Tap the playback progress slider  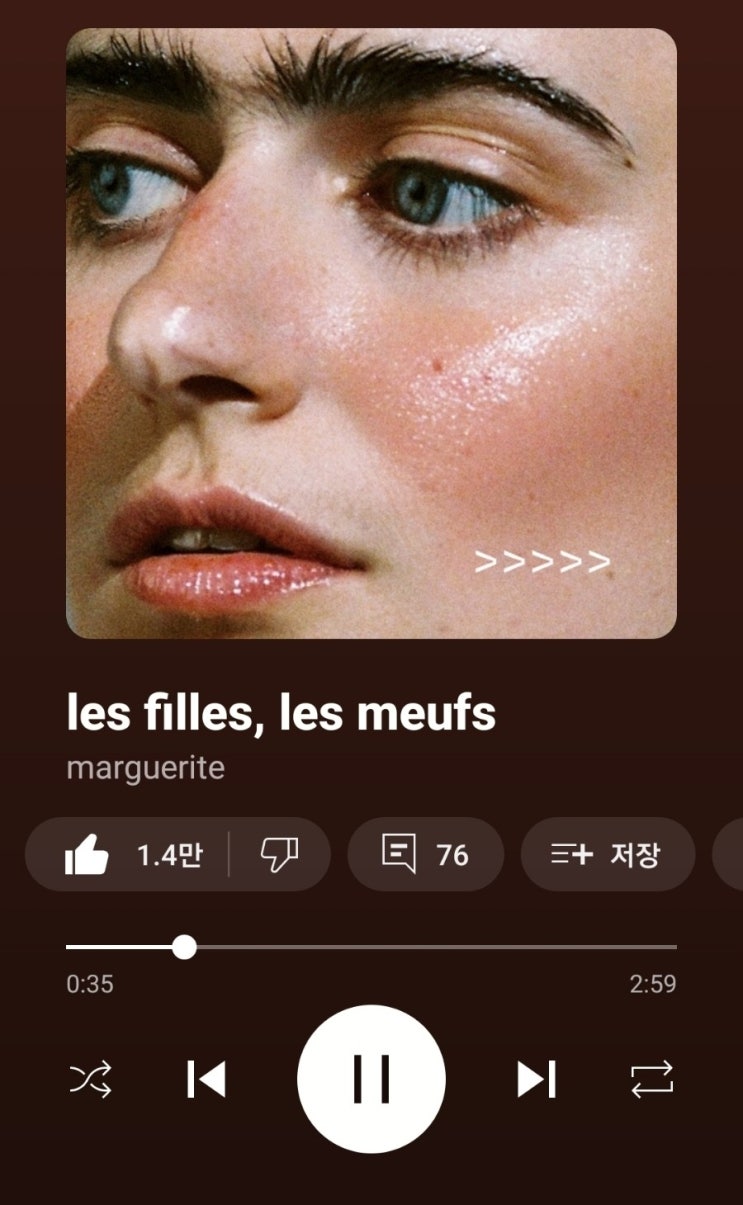point(371,946)
